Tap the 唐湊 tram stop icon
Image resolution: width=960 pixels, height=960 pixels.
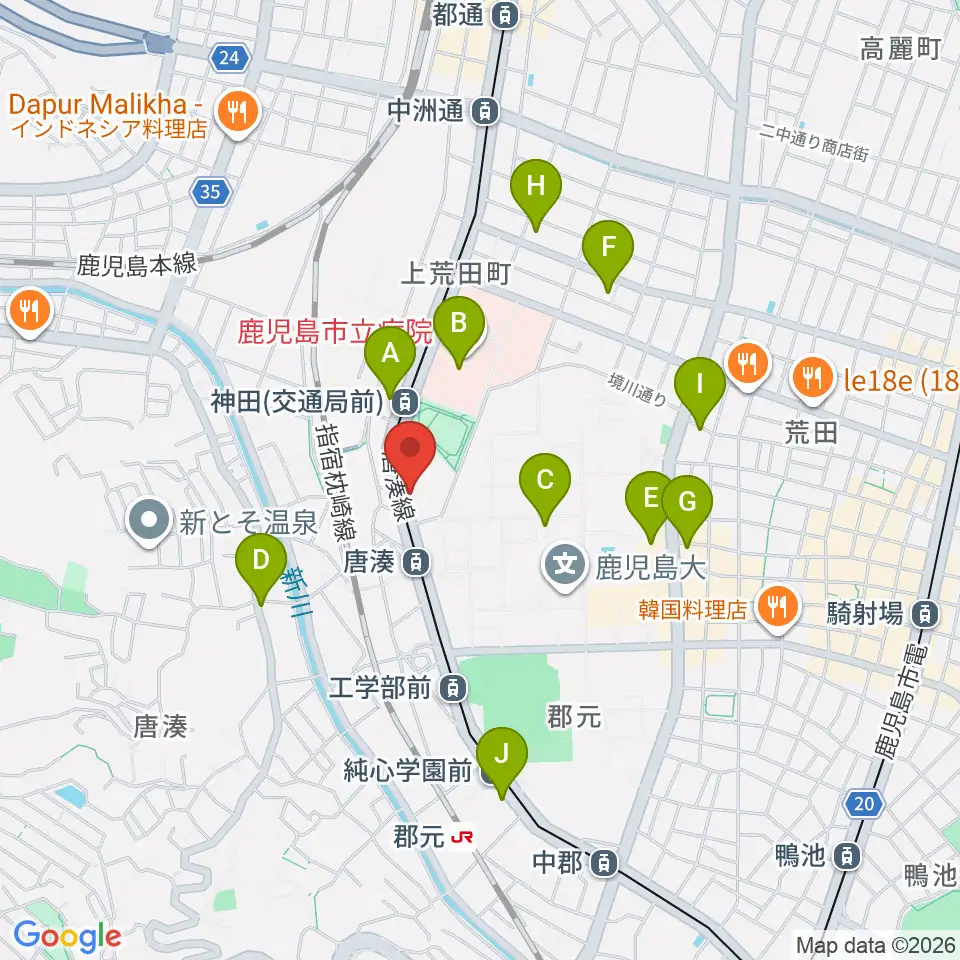pos(416,561)
